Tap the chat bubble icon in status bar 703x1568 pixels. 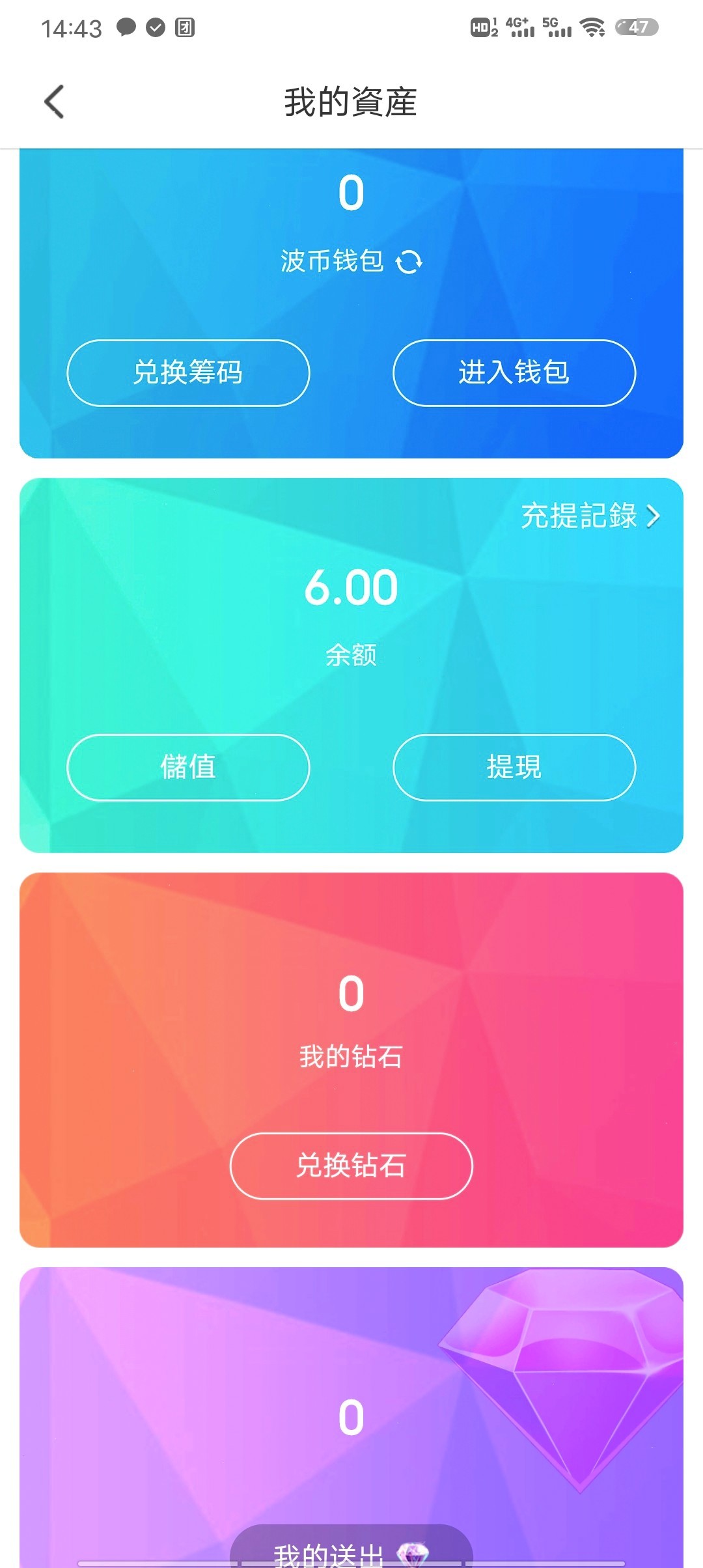tap(125, 27)
